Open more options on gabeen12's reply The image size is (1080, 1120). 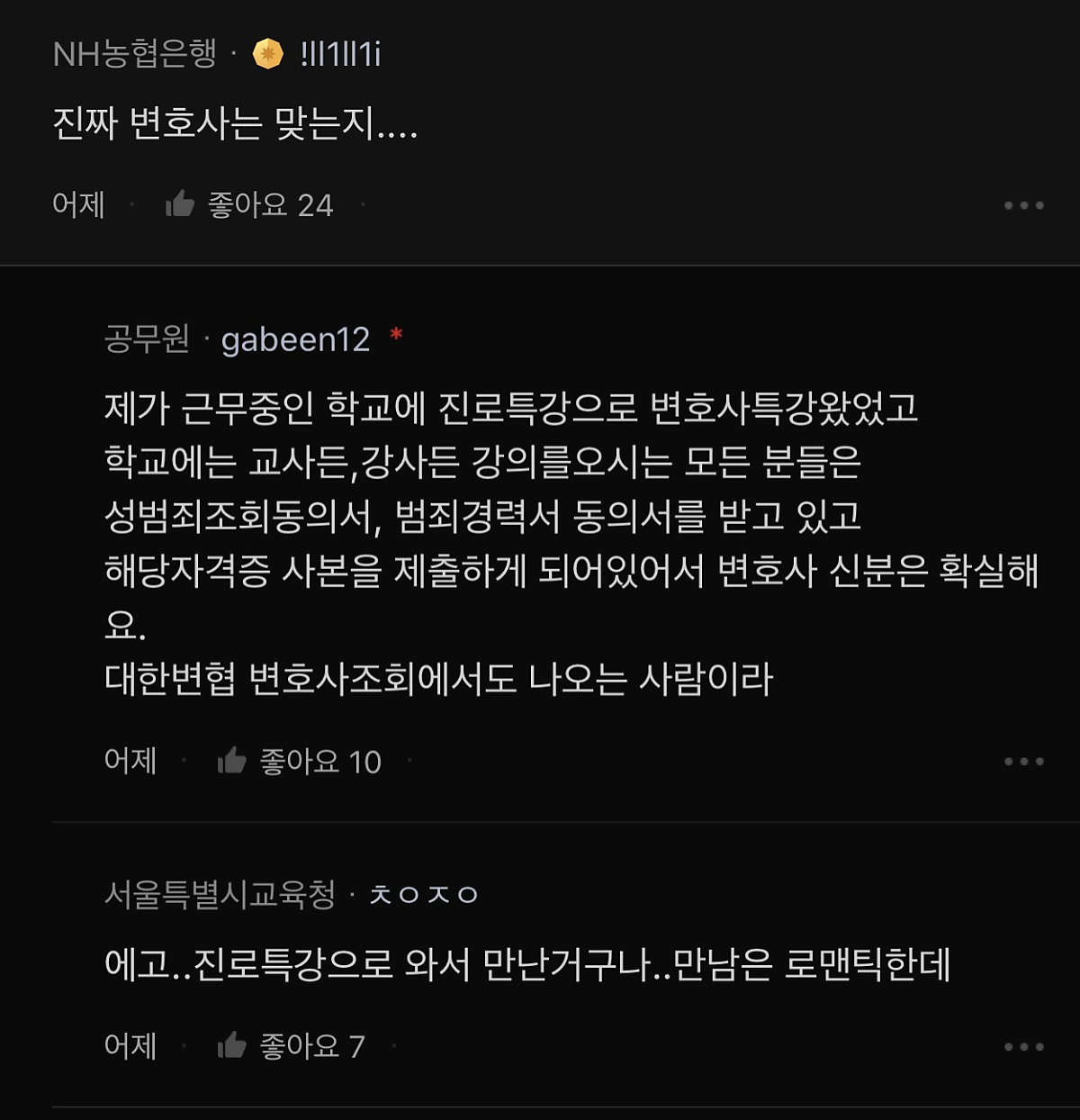point(1023,762)
